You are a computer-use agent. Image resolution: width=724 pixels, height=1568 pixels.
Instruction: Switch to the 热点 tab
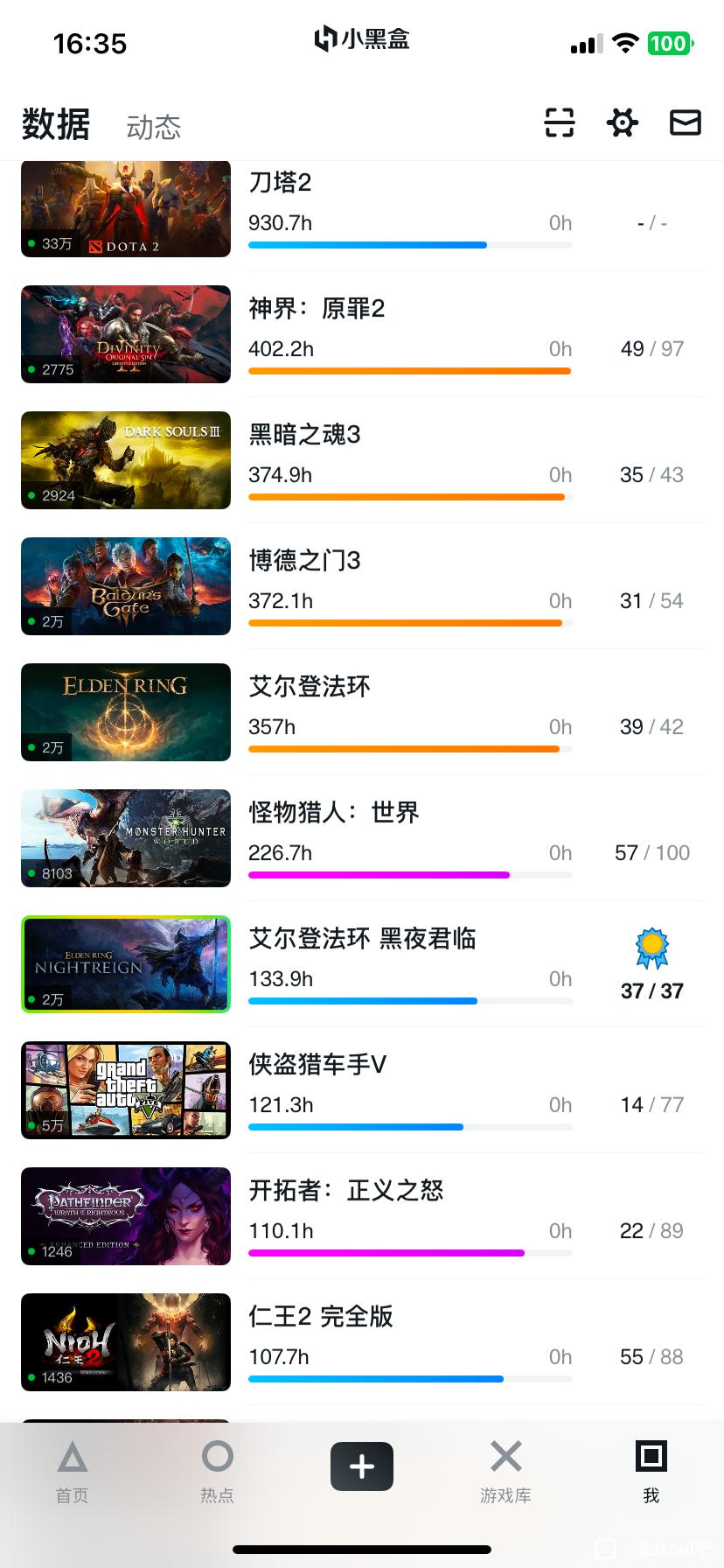point(217,1472)
